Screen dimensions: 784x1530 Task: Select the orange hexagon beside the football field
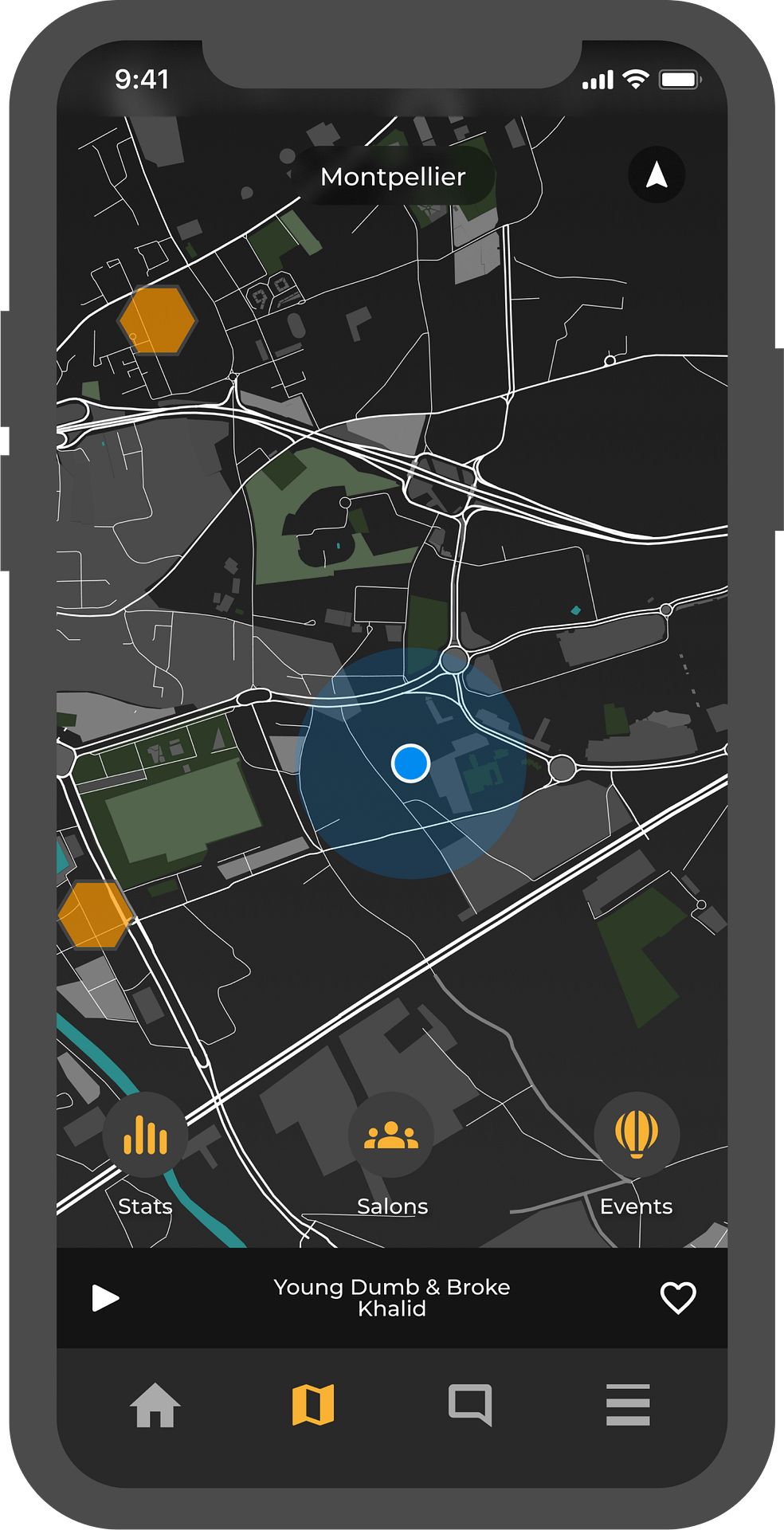pyautogui.click(x=95, y=915)
